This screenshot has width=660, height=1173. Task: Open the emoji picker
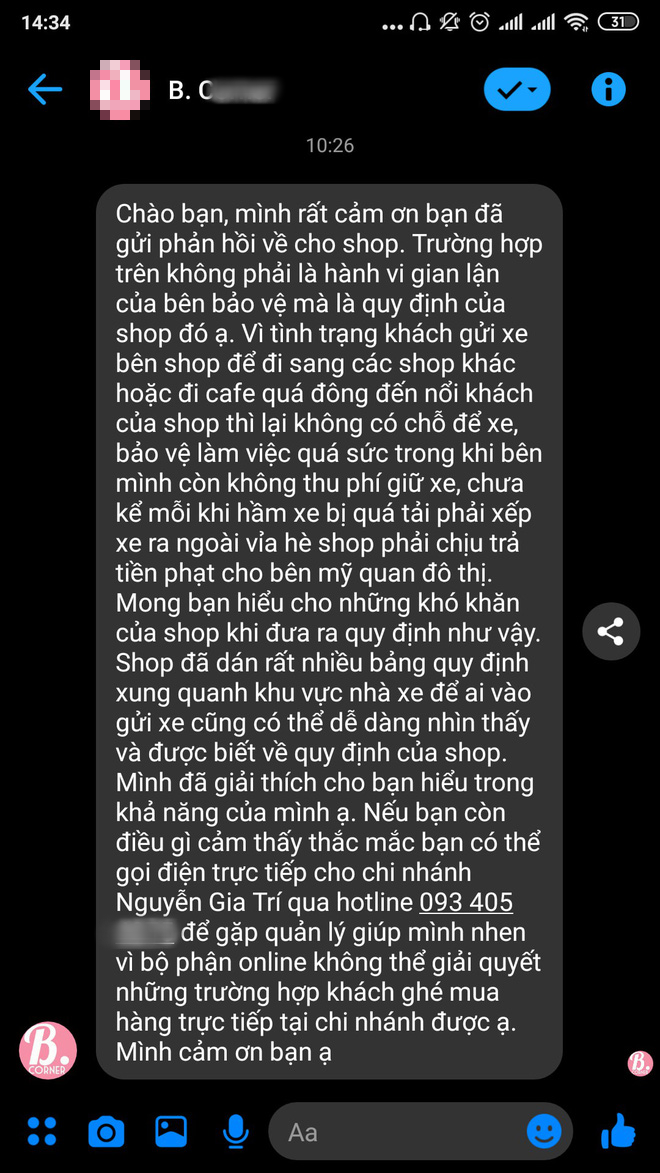point(544,1132)
